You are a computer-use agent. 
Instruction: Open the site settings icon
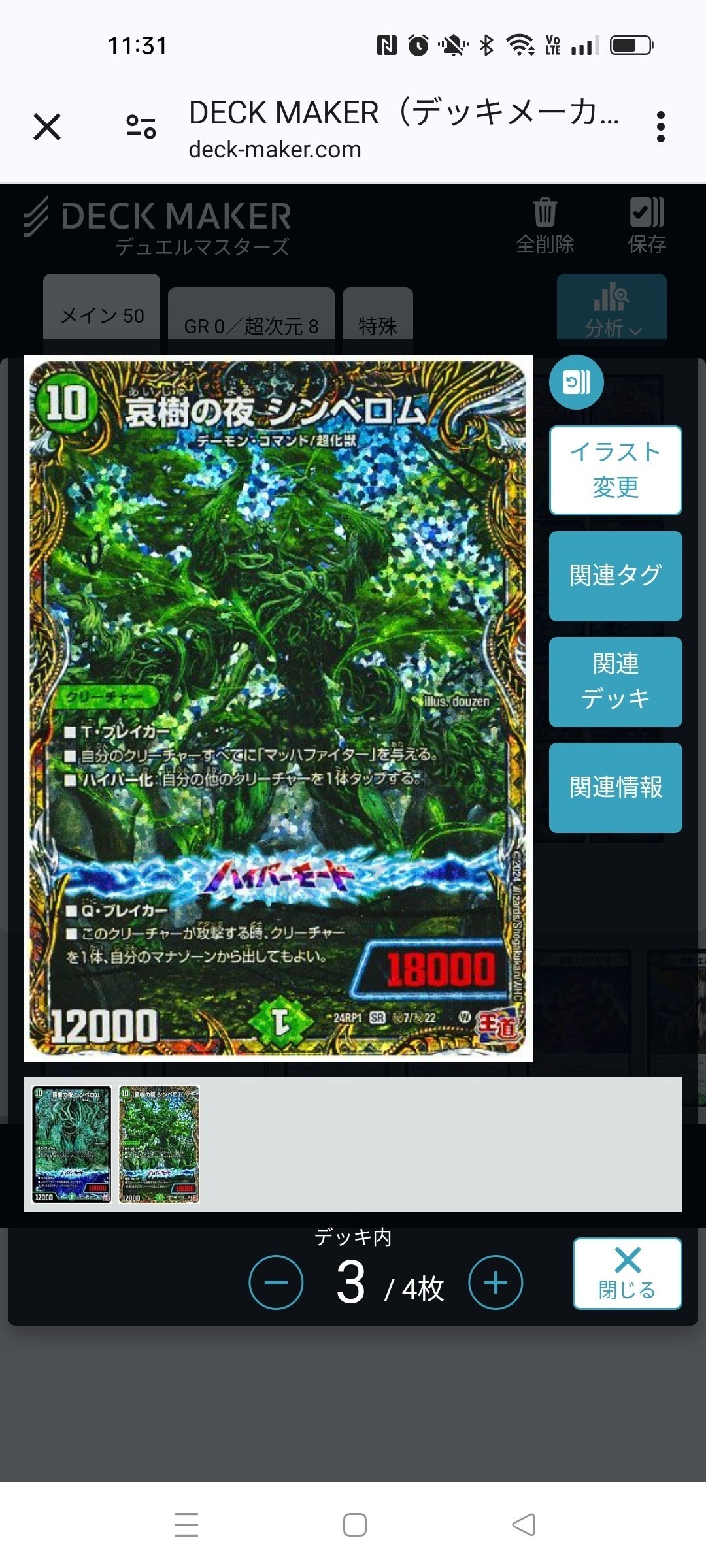pos(141,127)
